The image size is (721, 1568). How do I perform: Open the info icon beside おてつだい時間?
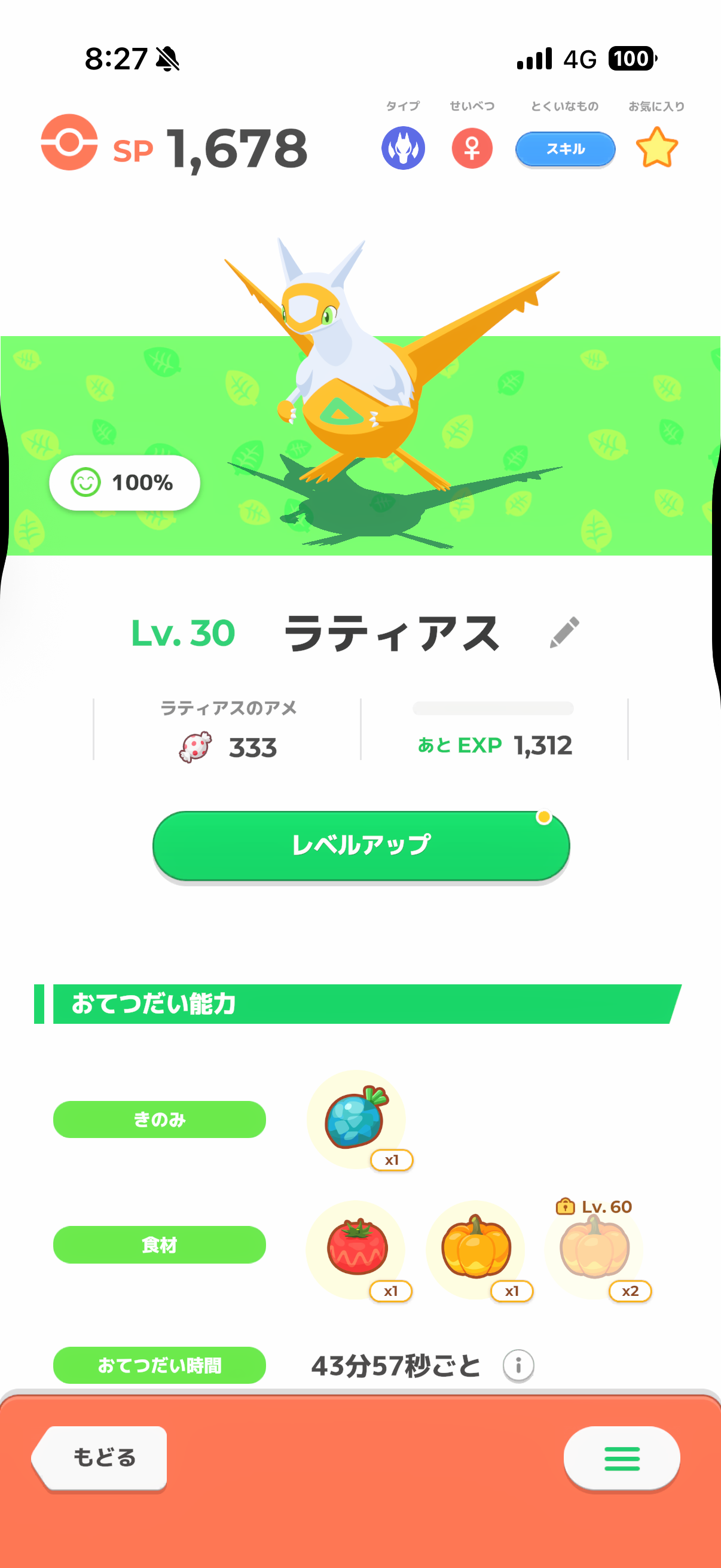pos(518,1365)
